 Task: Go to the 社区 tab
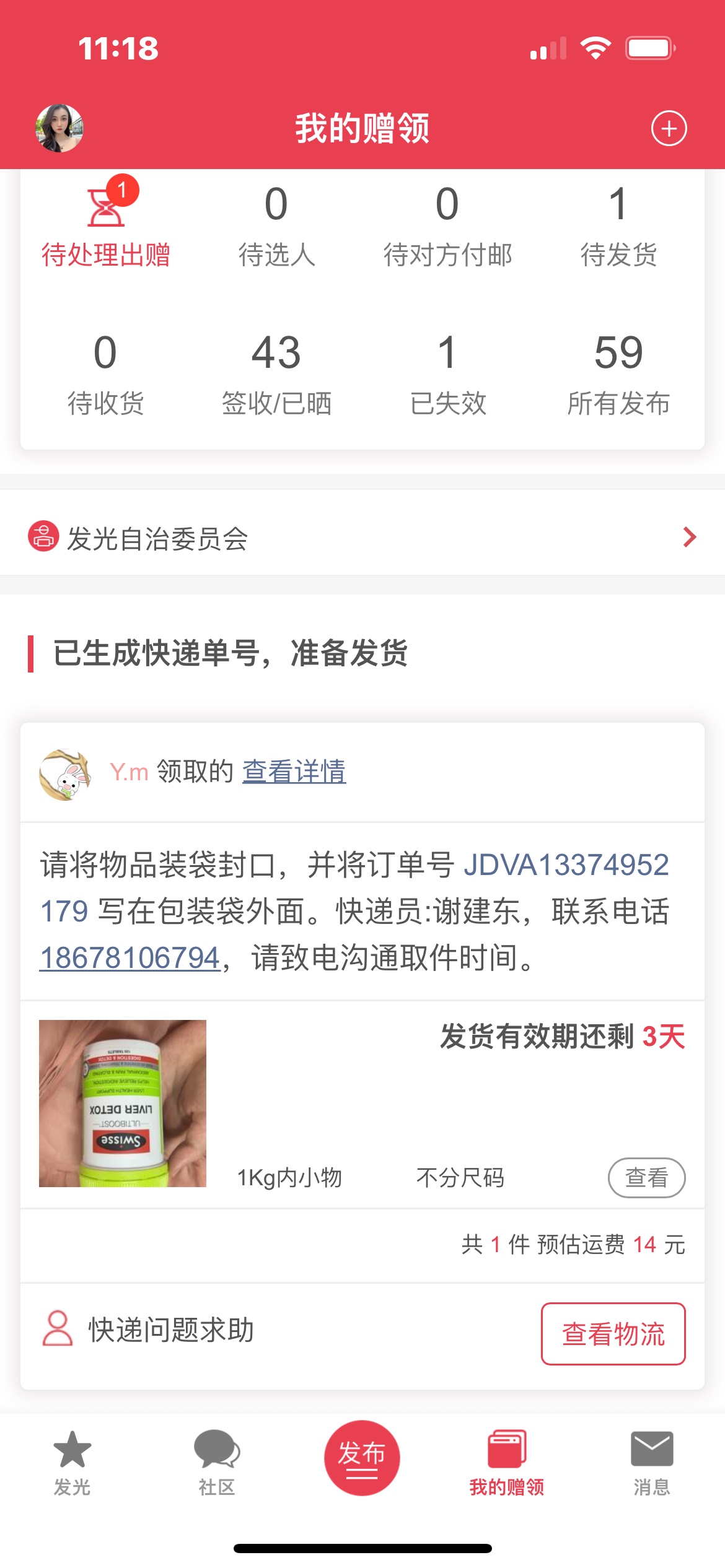(217, 1463)
